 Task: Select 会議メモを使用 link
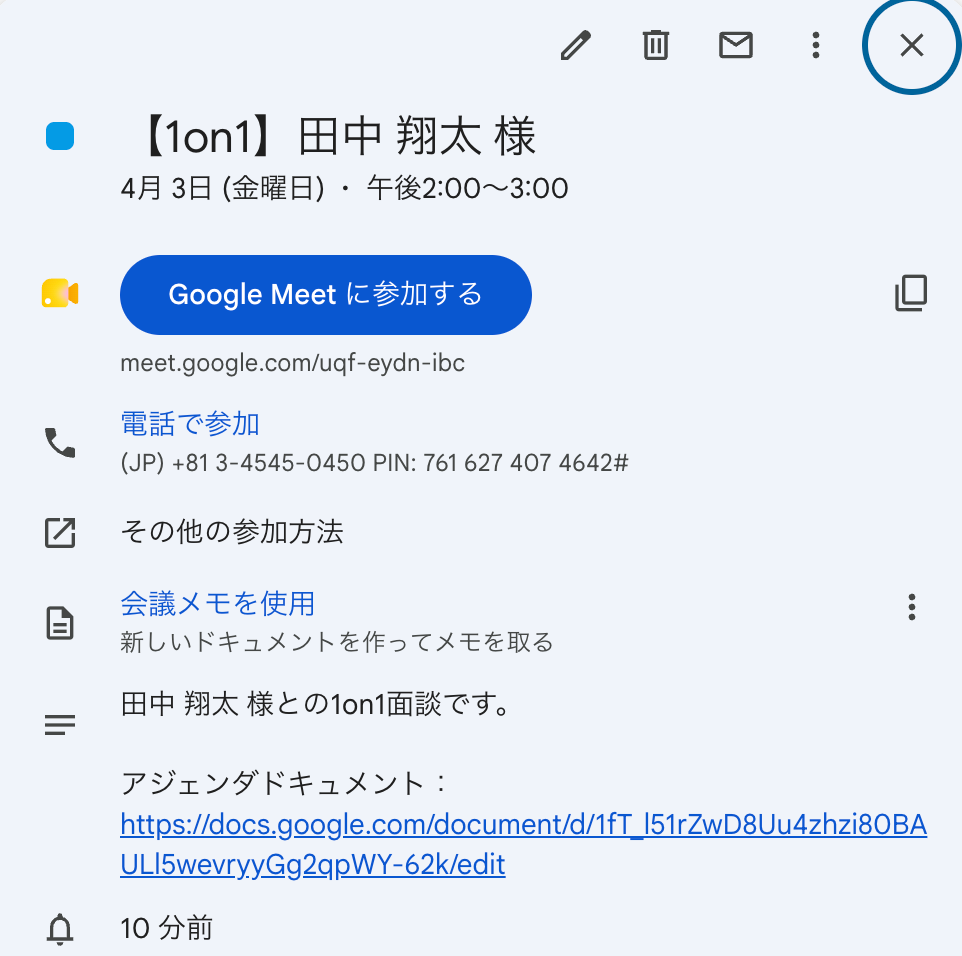click(x=218, y=604)
